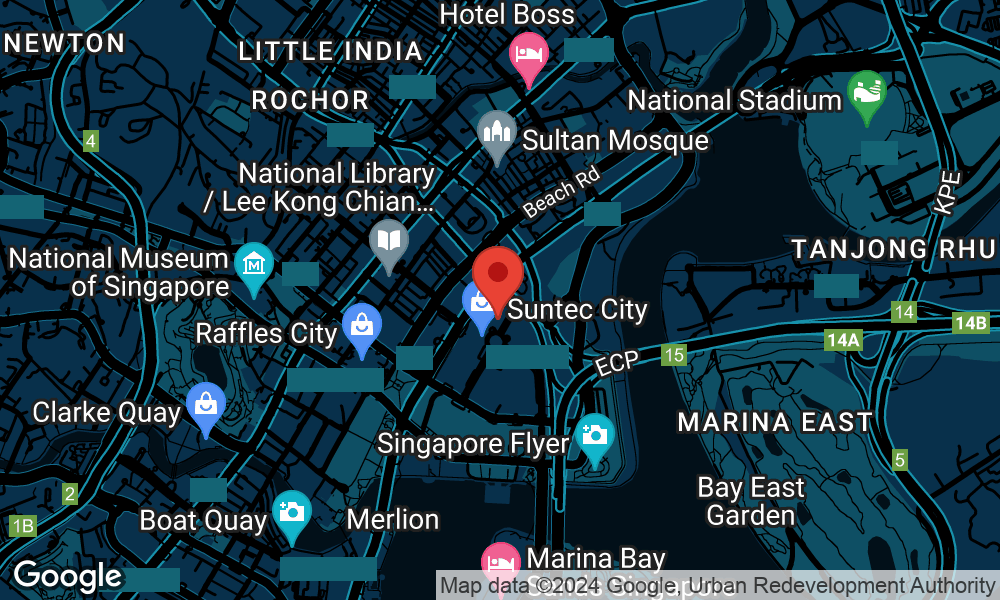Select the National Stadium marker
Viewport: 1000px width, 600px height.
pyautogui.click(x=866, y=94)
